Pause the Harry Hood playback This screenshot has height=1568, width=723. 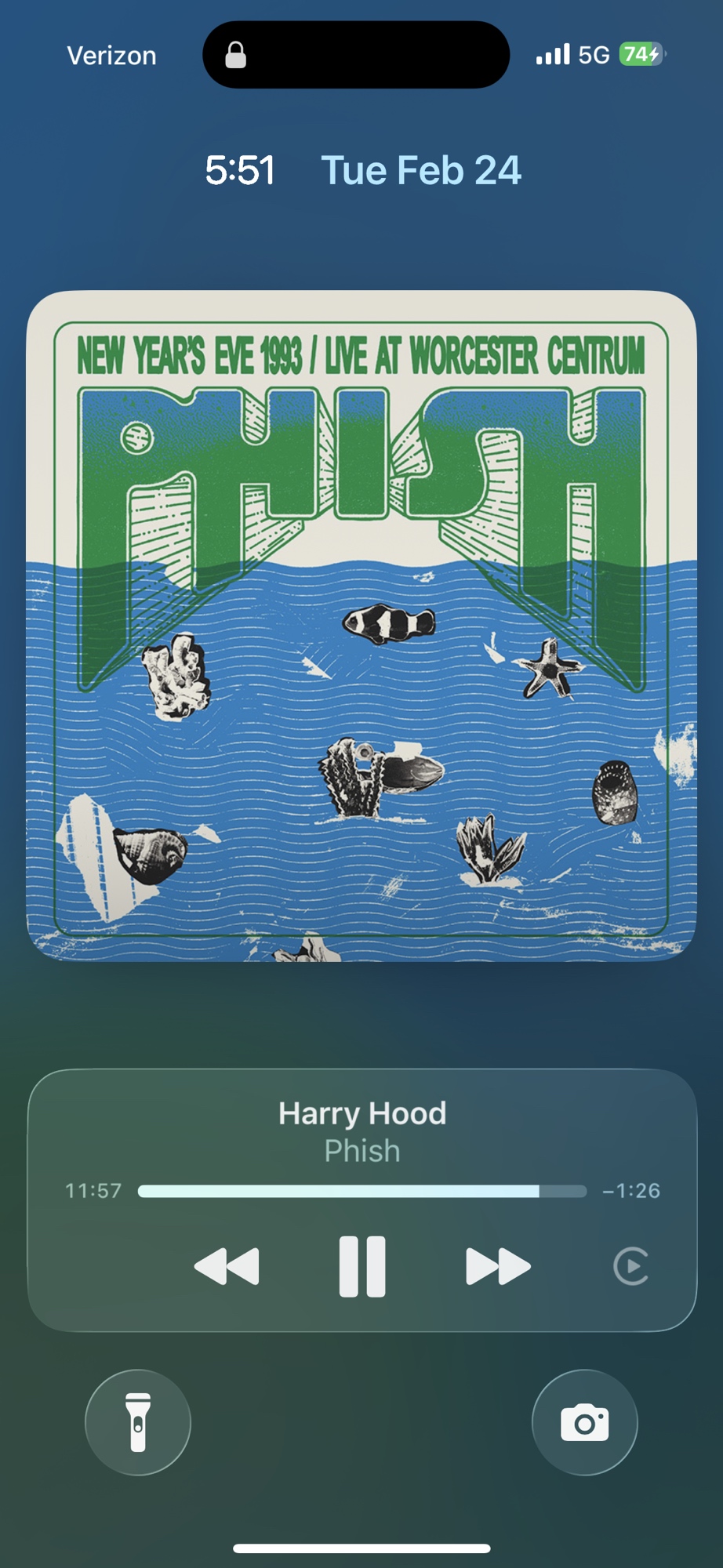pyautogui.click(x=361, y=1266)
